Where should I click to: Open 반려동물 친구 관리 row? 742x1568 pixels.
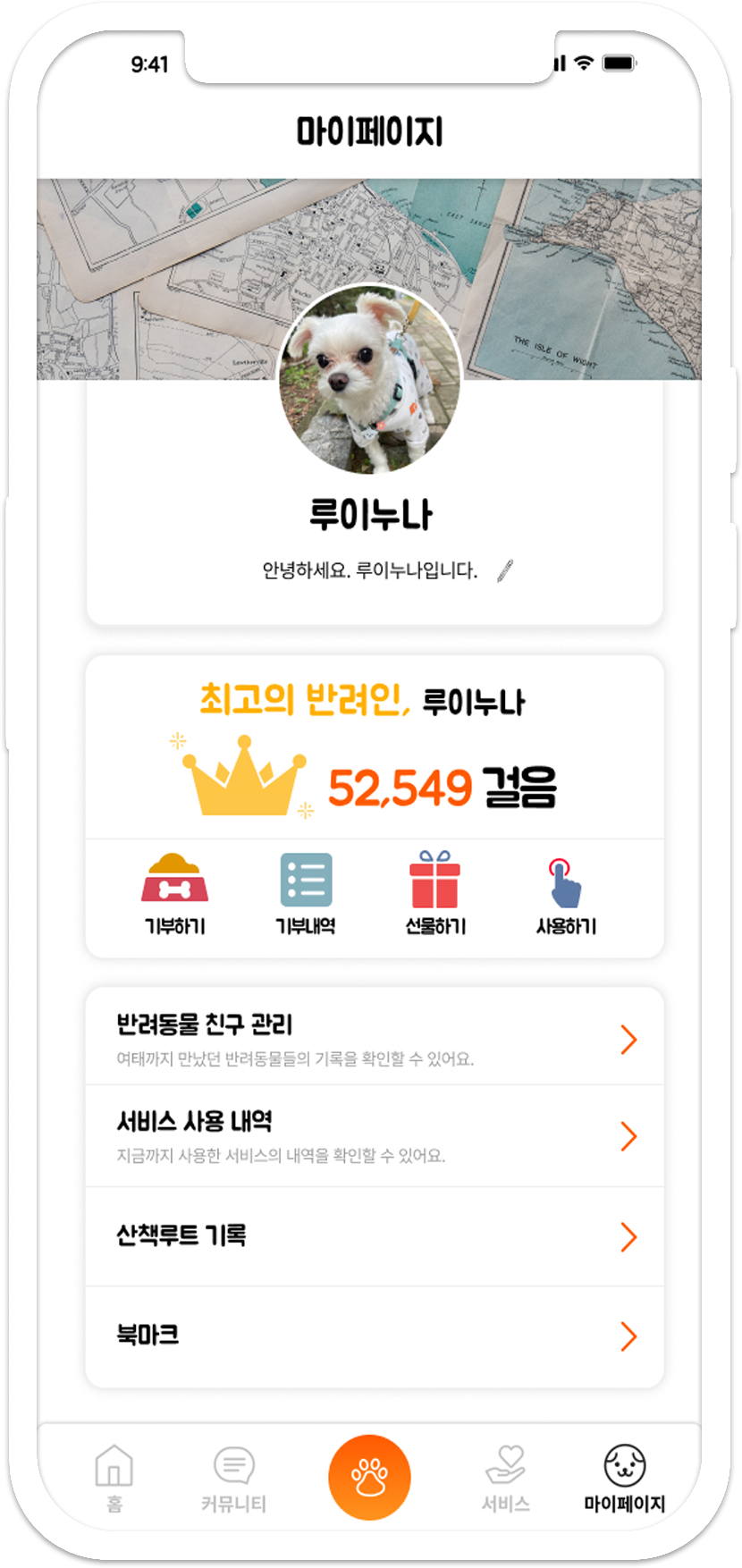(374, 1039)
